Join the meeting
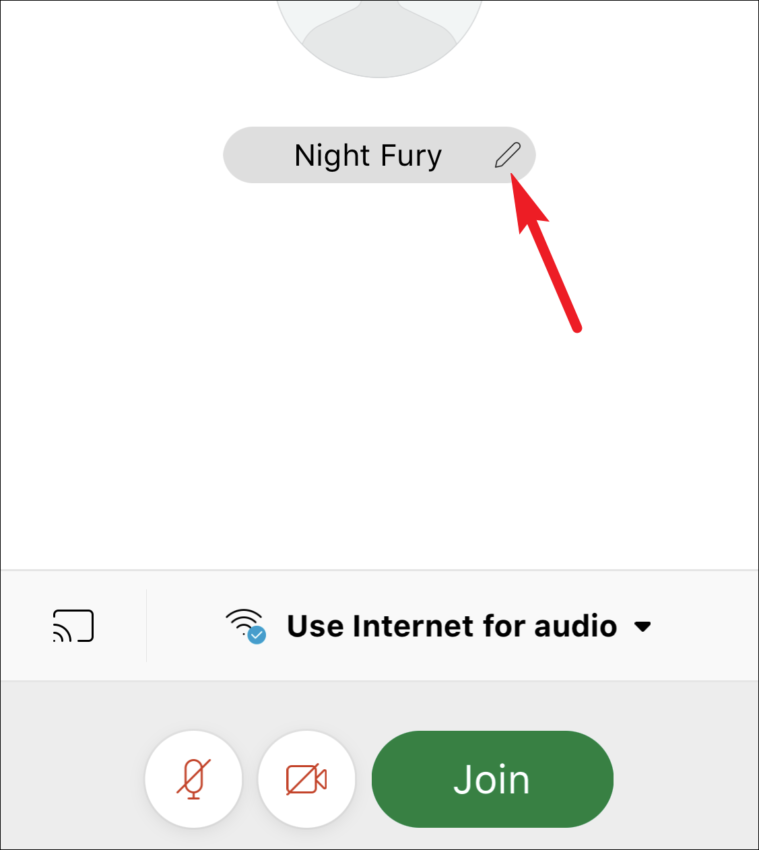This screenshot has width=759, height=850. [x=491, y=779]
